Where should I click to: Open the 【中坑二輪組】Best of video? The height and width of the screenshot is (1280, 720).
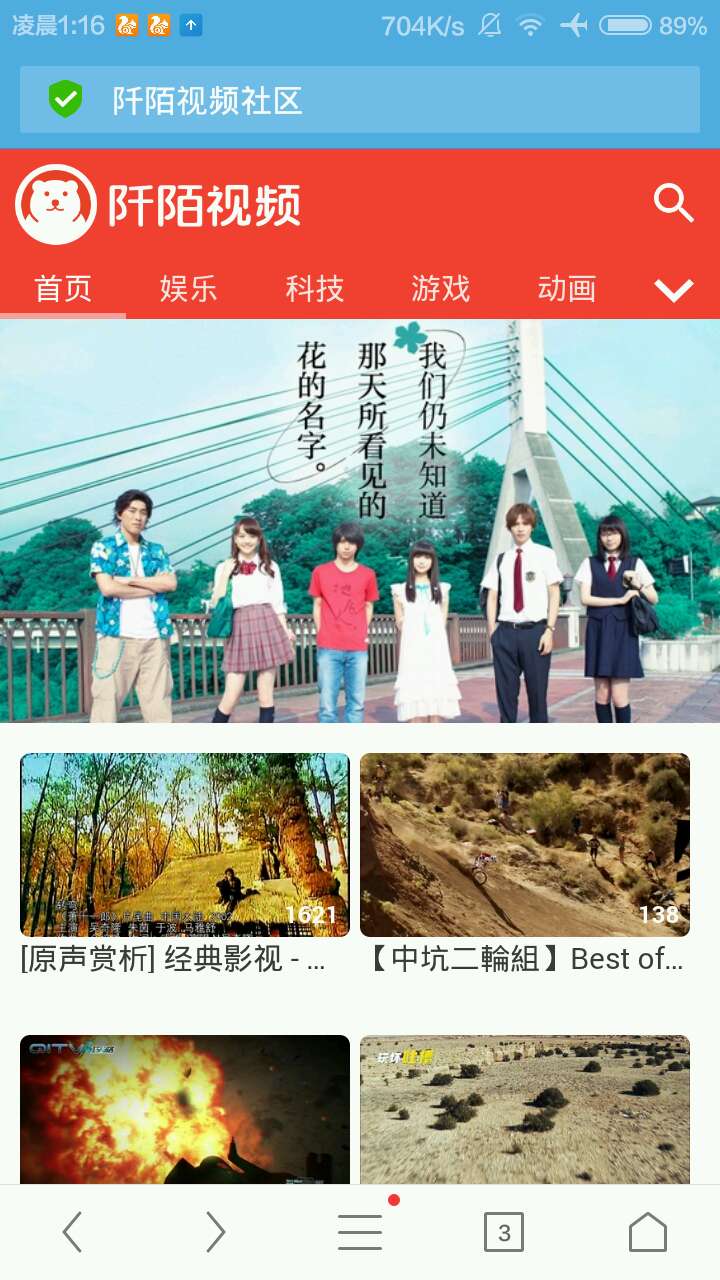[525, 845]
